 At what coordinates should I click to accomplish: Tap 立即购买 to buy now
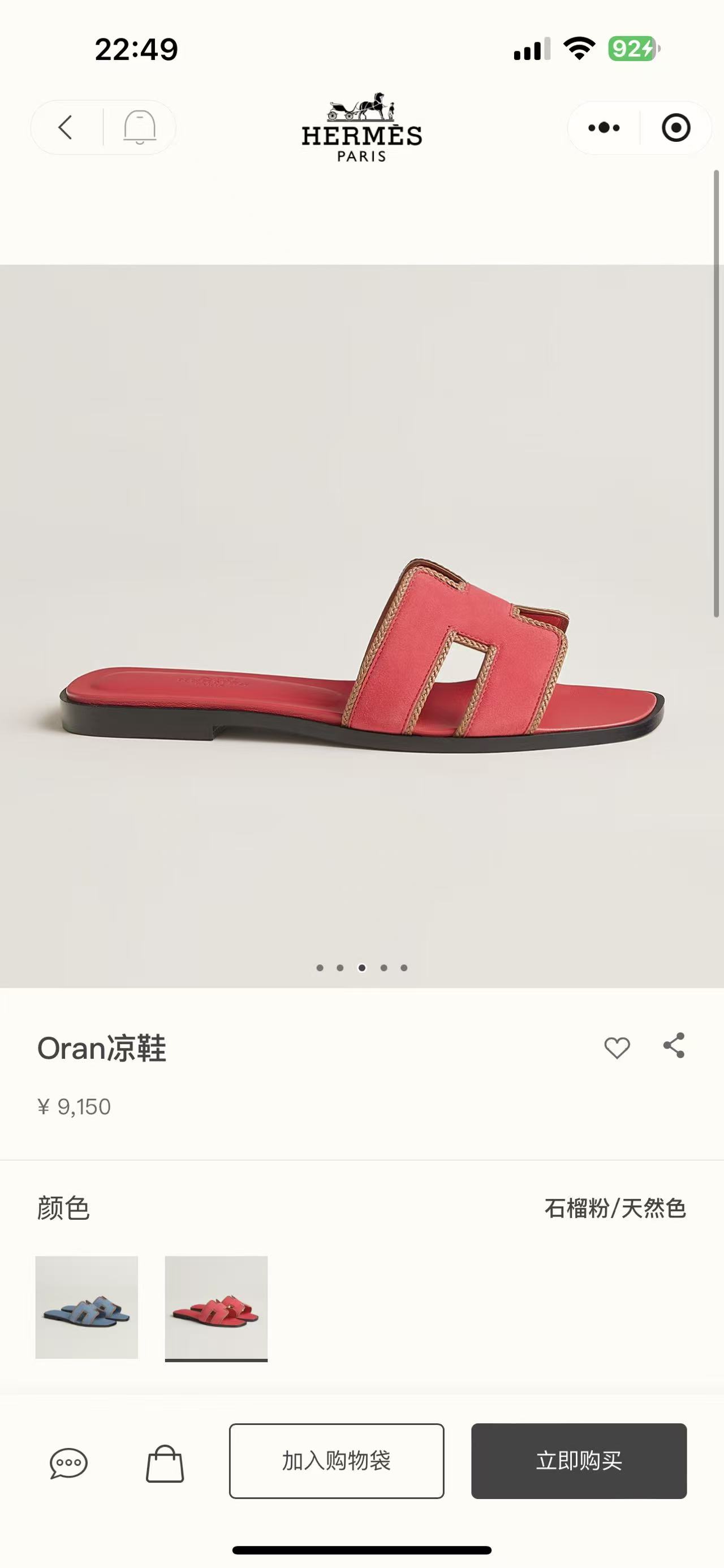tap(579, 1461)
